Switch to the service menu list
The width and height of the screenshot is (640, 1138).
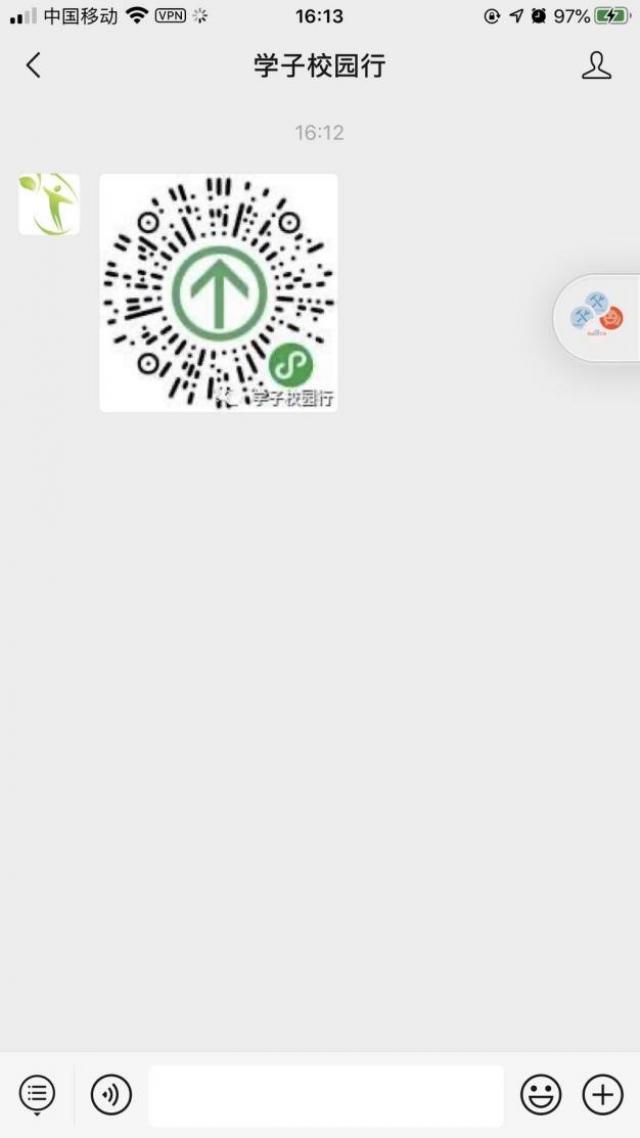tap(37, 1095)
